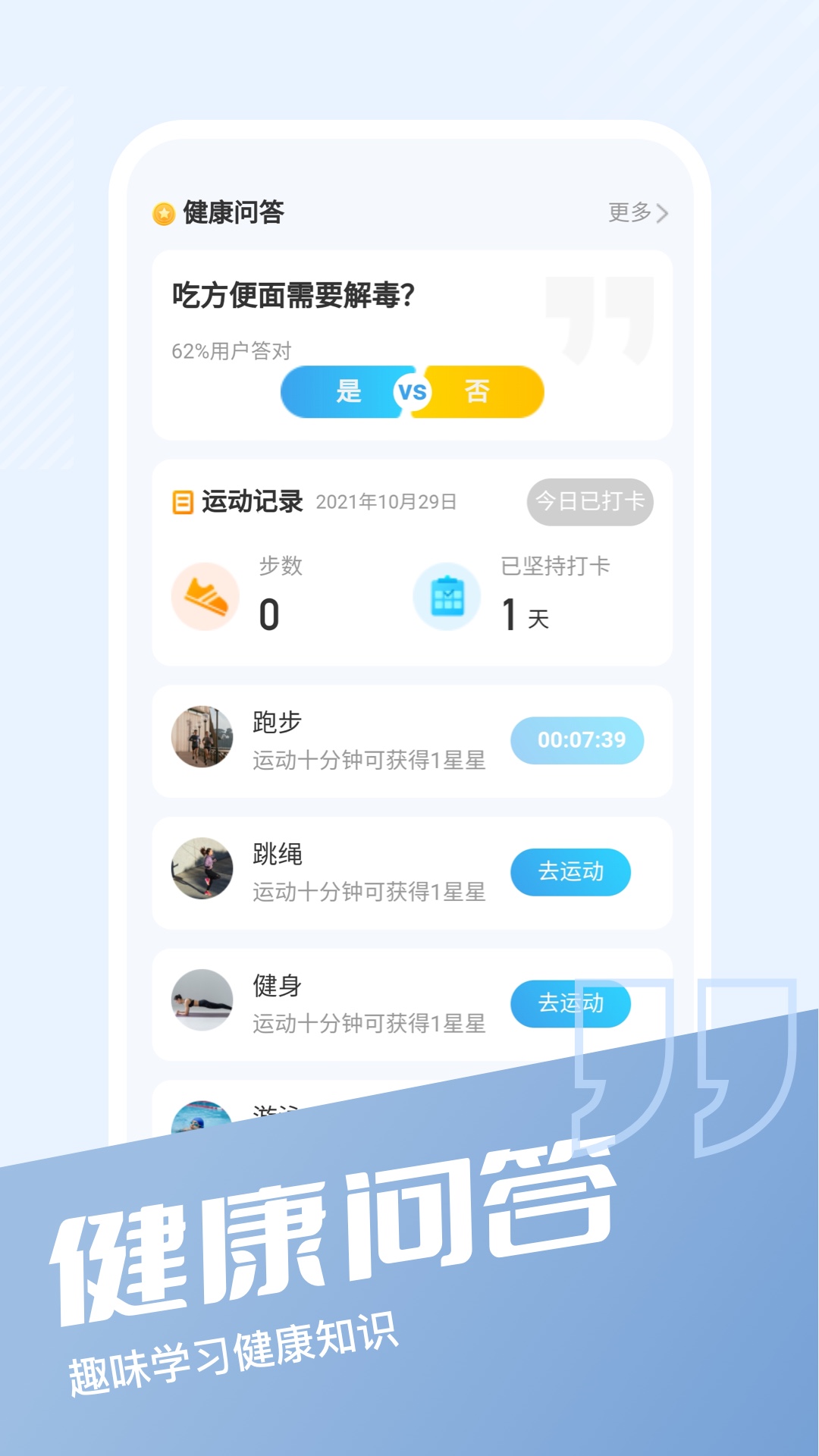Screen dimensions: 819x1456
Task: Click the chevron arrow next to 更多
Action: pyautogui.click(x=662, y=215)
